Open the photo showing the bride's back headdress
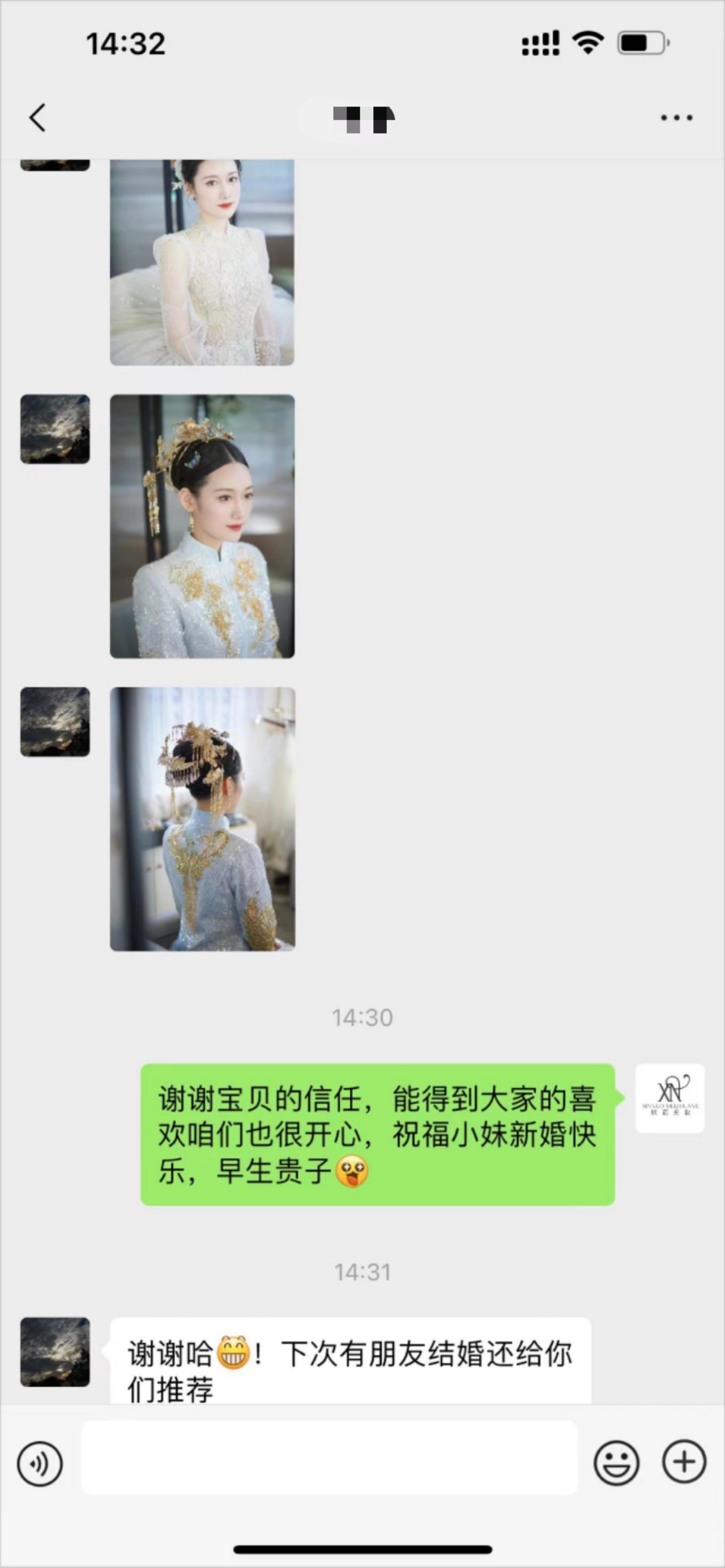 [202, 819]
